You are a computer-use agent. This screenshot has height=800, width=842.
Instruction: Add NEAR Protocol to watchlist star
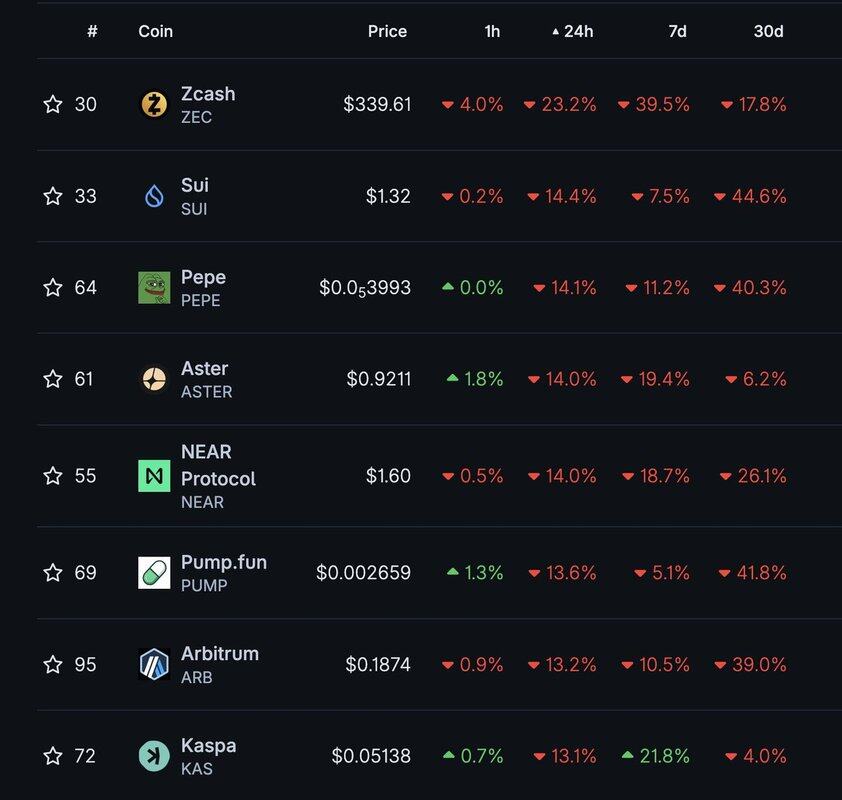click(x=53, y=476)
